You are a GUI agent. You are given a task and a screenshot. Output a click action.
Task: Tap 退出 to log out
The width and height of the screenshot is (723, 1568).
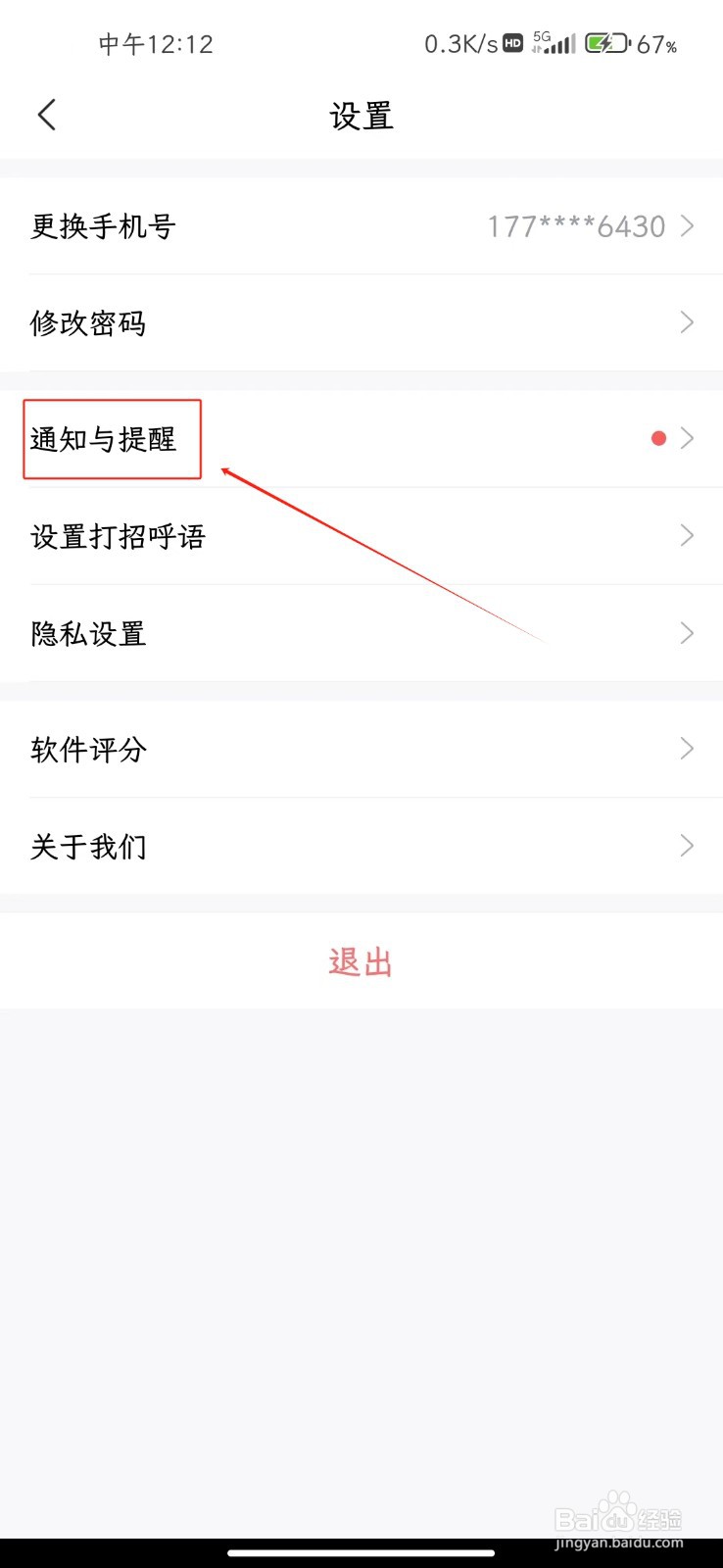[x=361, y=961]
